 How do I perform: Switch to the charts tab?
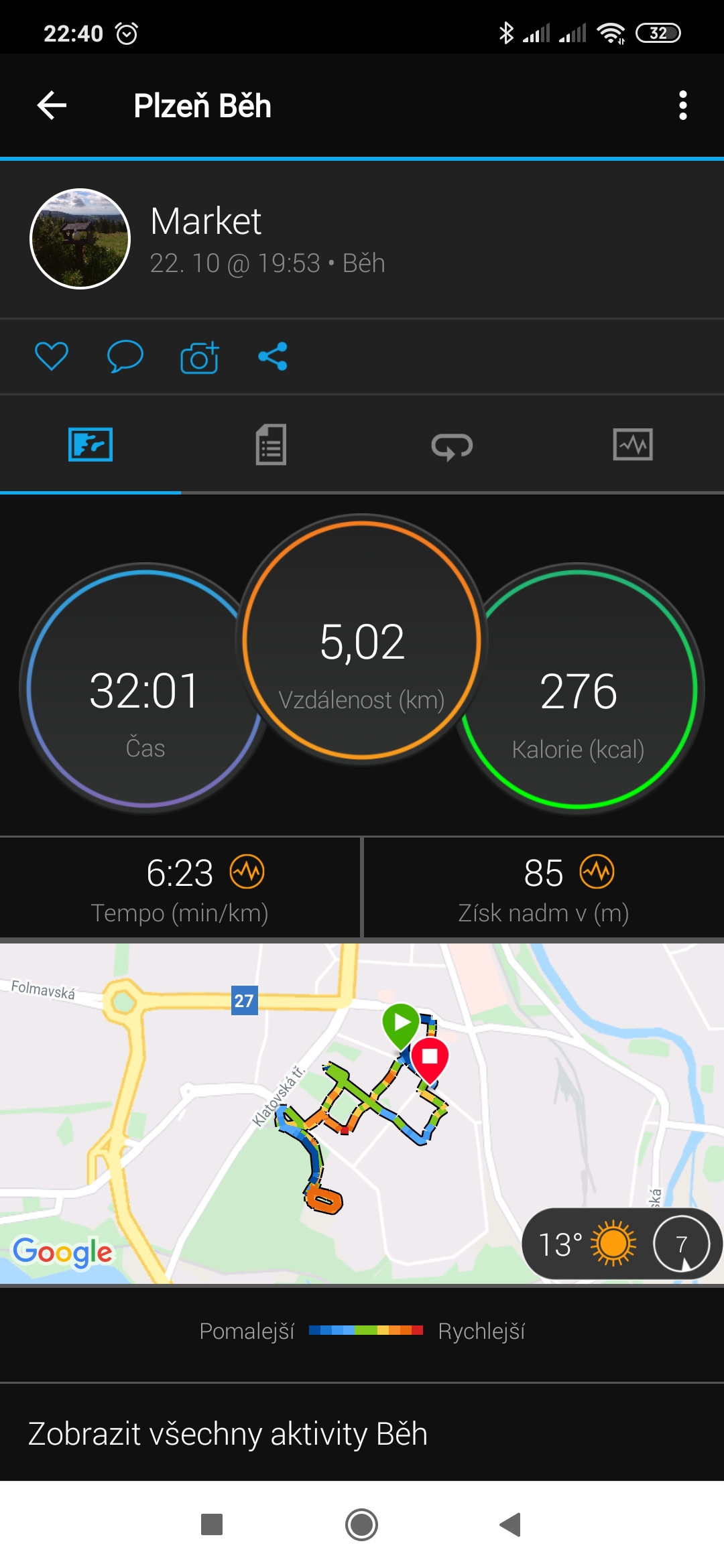(633, 444)
